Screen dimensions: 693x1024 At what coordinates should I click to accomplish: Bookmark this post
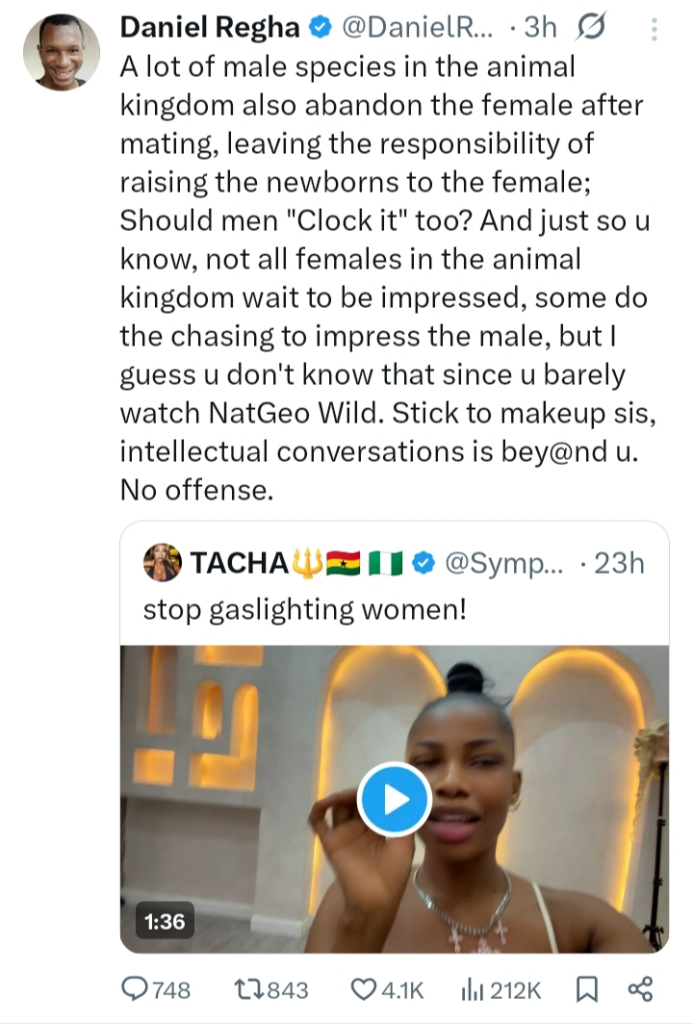point(585,989)
